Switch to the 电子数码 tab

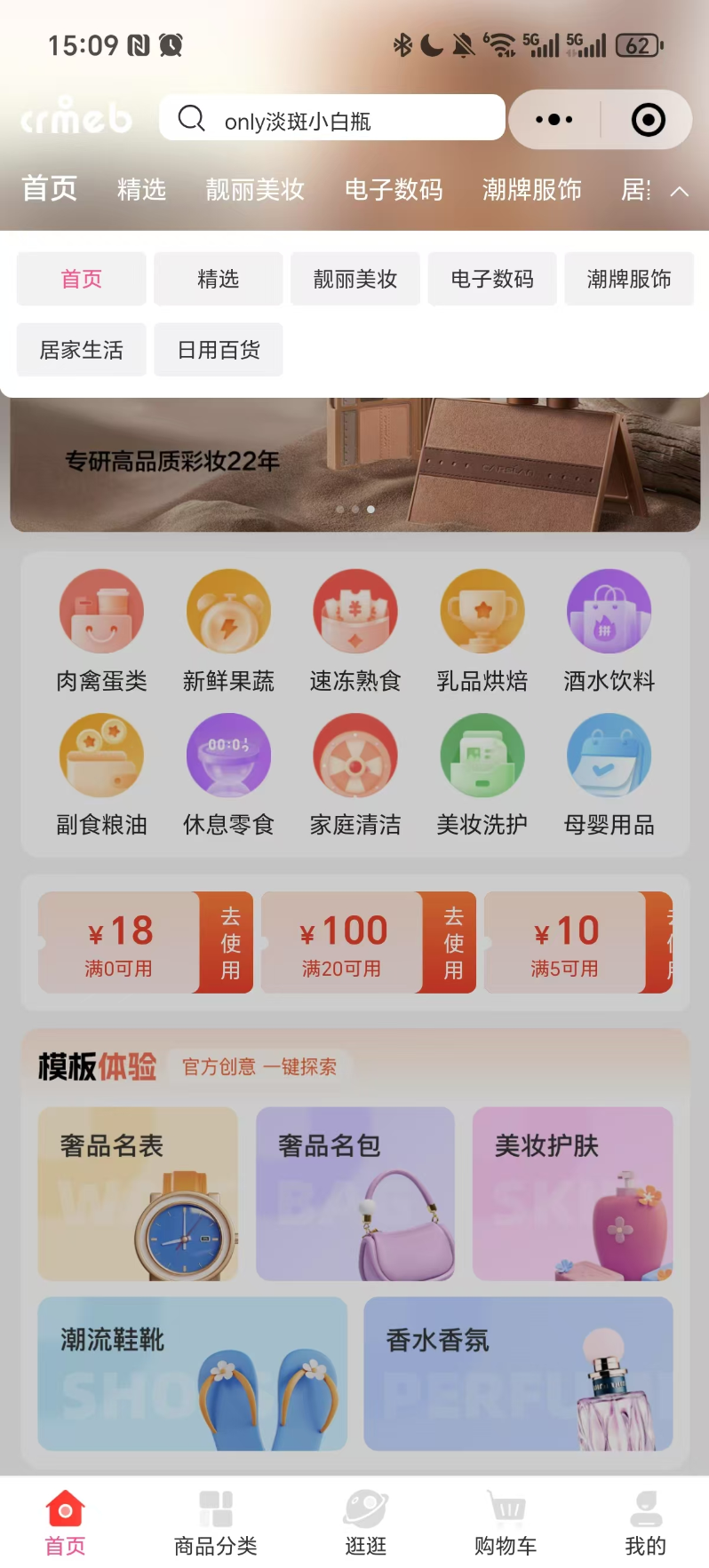coord(394,190)
